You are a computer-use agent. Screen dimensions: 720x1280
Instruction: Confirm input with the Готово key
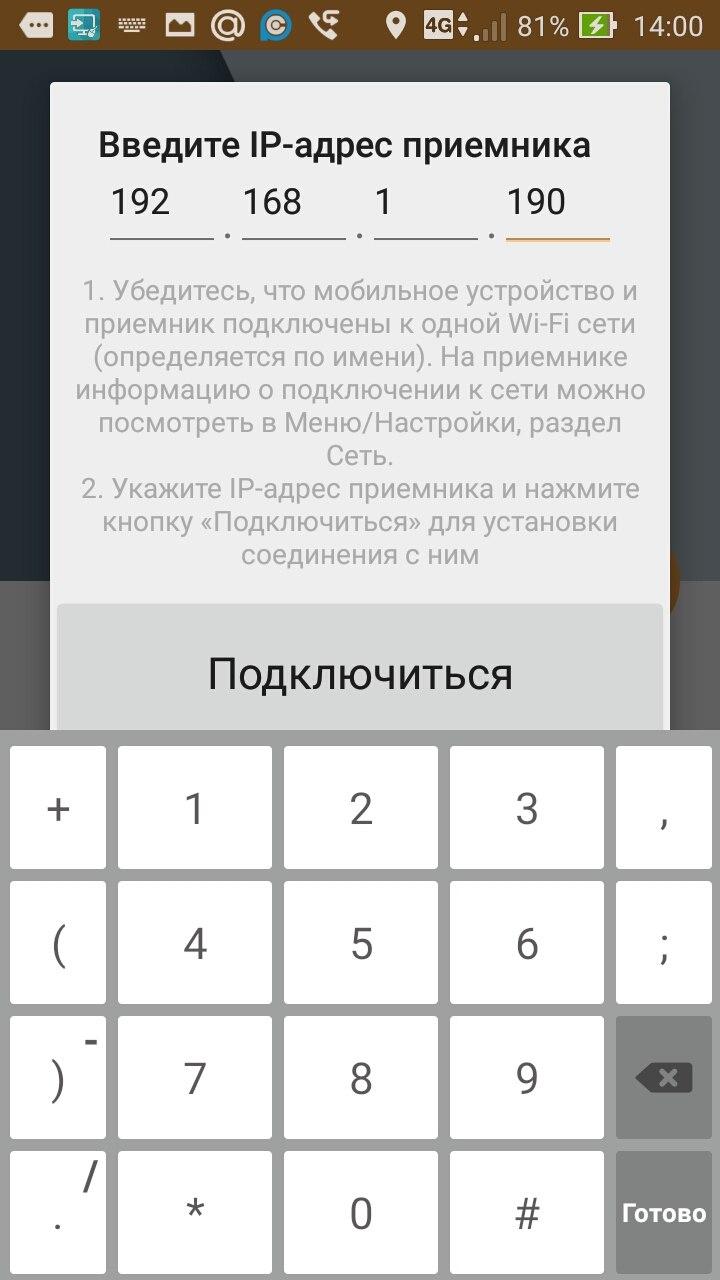(664, 1213)
